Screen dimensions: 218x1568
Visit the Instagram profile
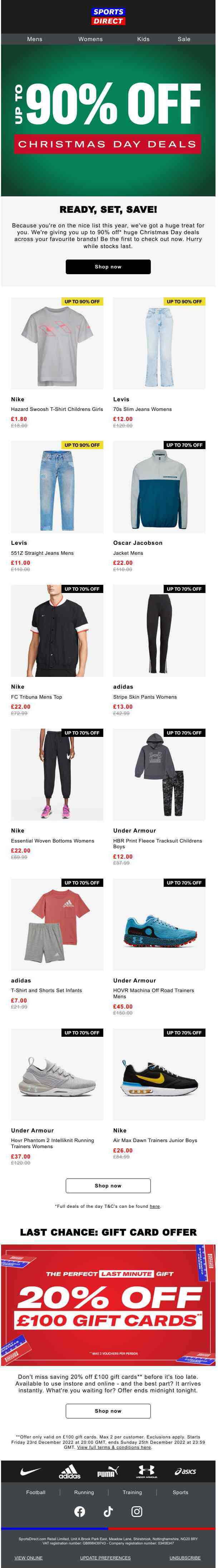click(x=137, y=1511)
